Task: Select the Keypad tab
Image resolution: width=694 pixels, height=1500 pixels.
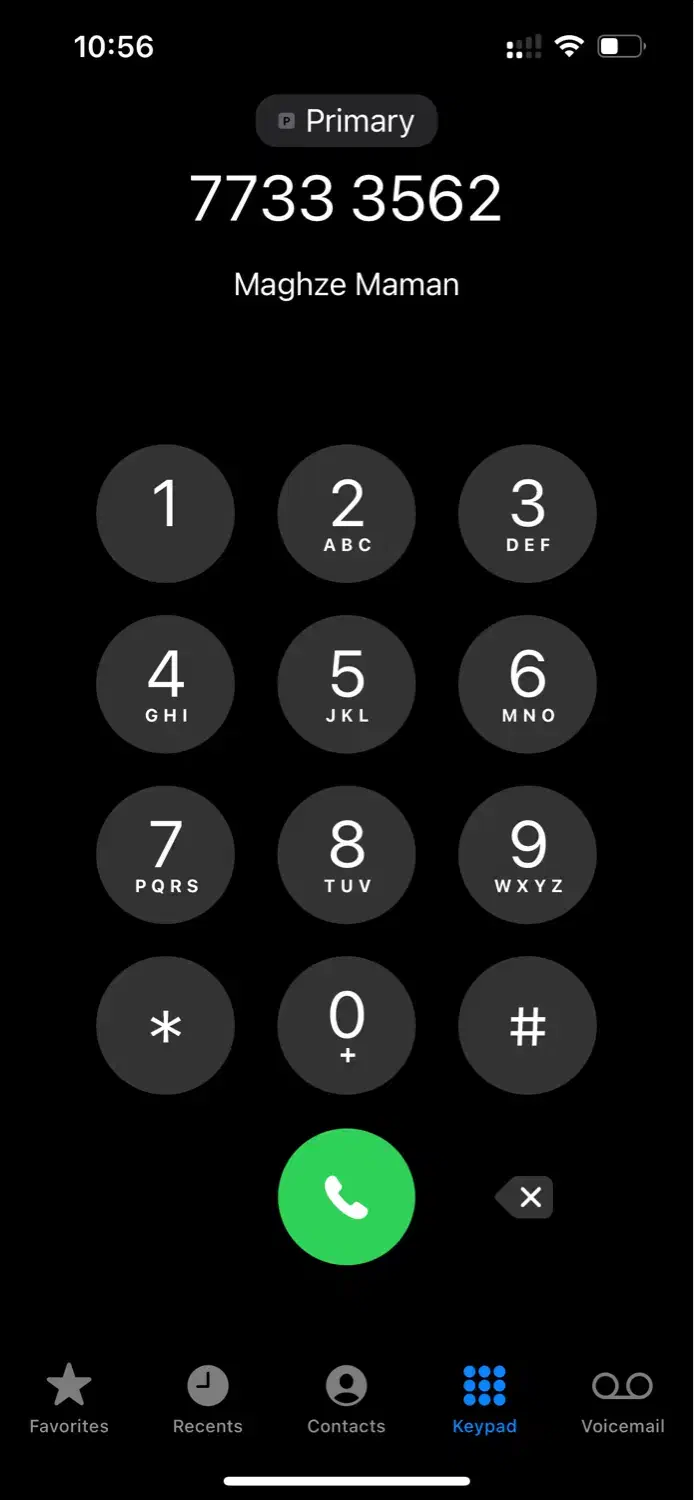Action: coord(484,1399)
